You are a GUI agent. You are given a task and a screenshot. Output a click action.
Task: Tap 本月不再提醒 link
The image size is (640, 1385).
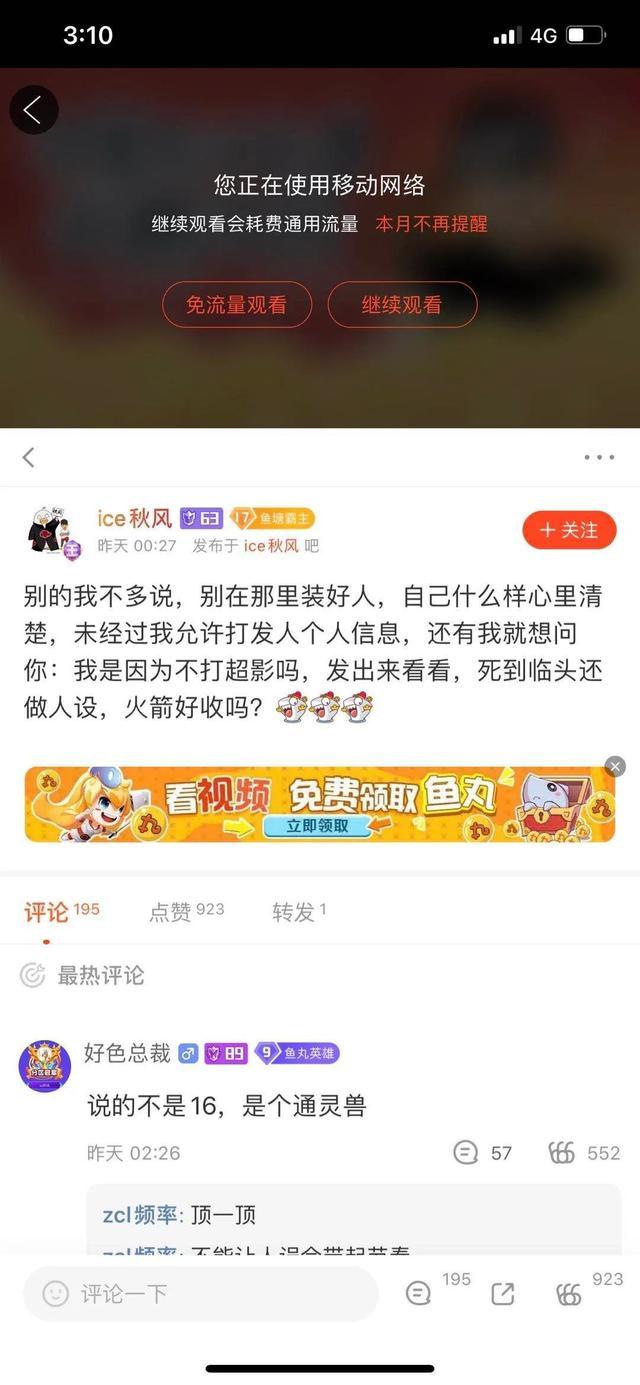coord(431,224)
